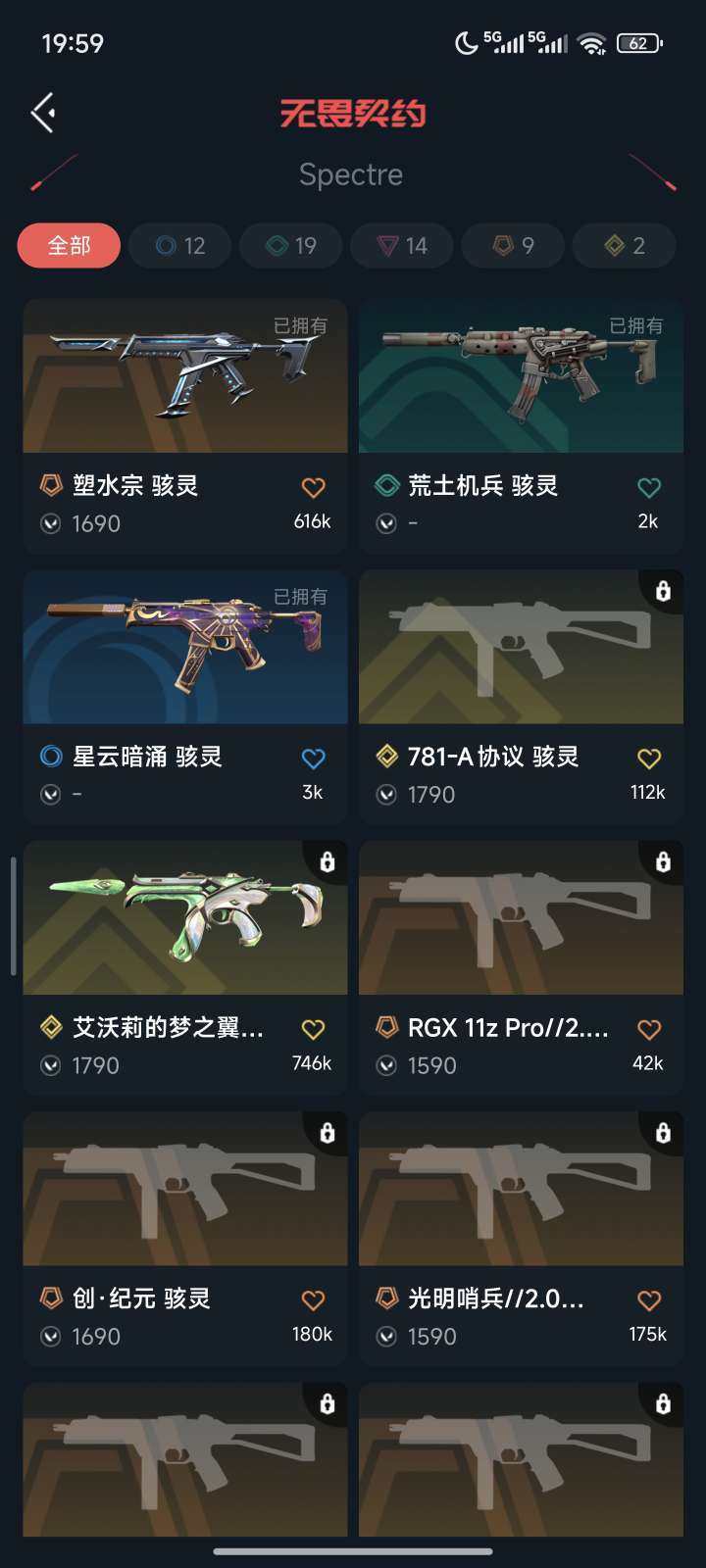The image size is (706, 1568).
Task: Select the 全部 filter chip
Action: (x=69, y=245)
